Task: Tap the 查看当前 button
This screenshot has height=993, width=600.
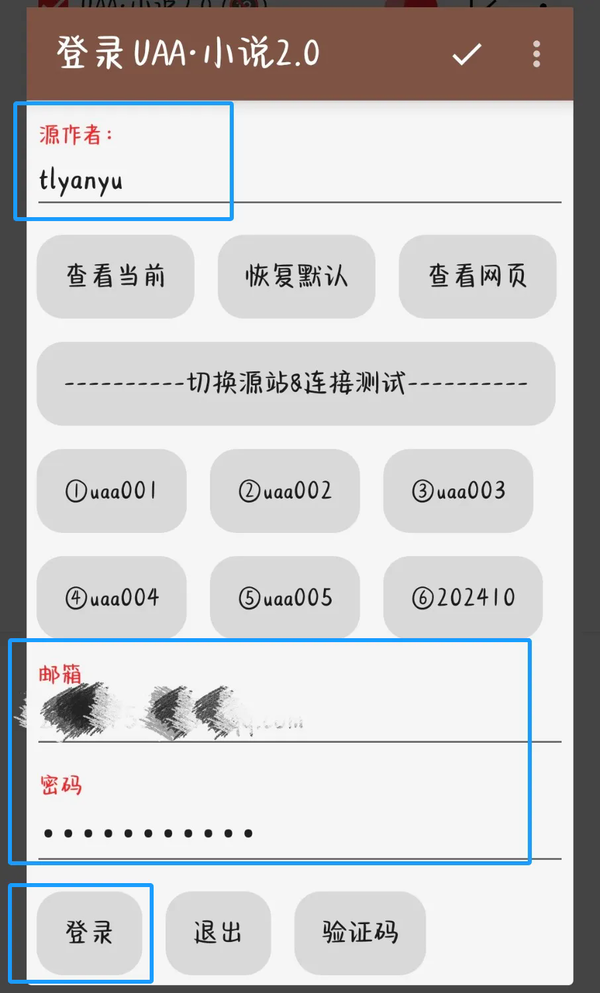Action: click(x=115, y=276)
